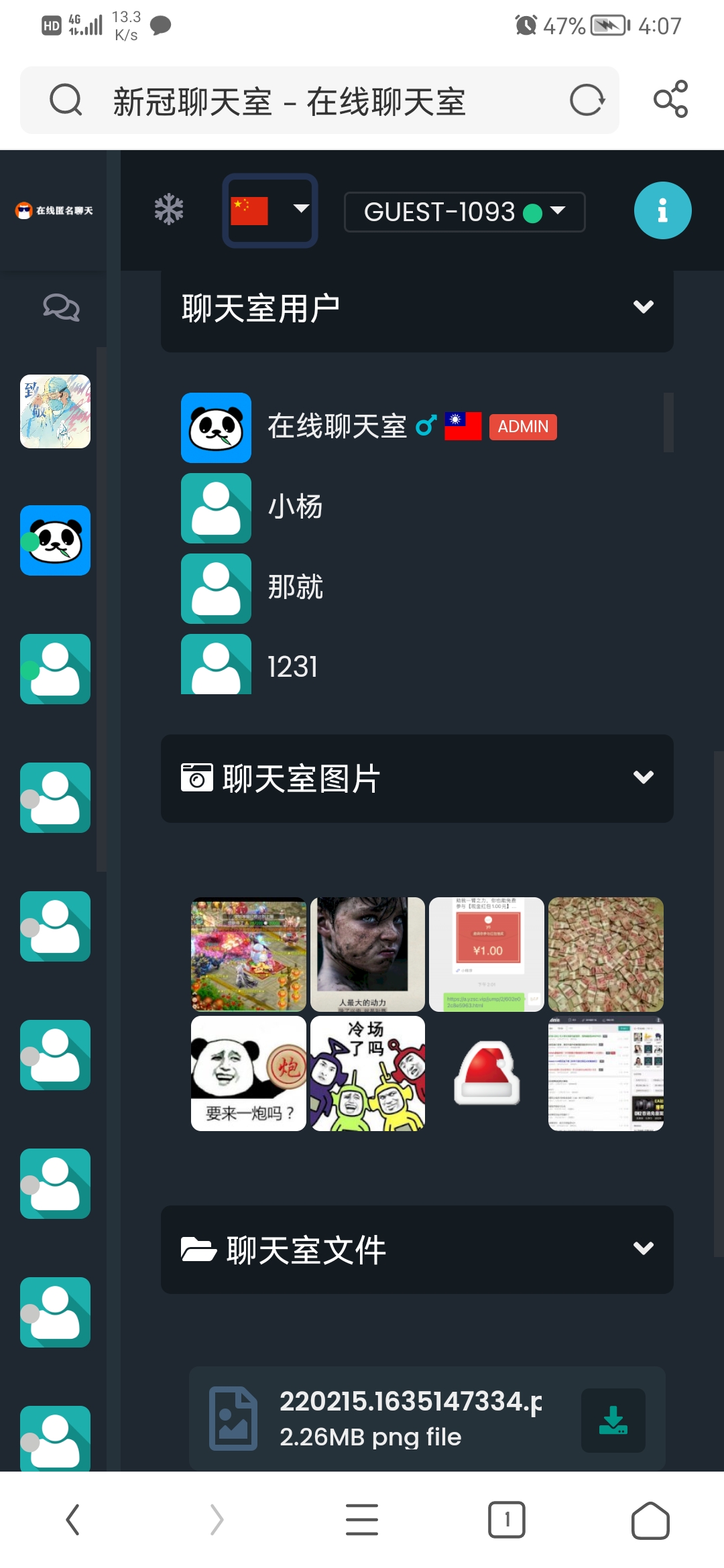View the Santa hat image
Viewport: 724px width, 1568px height.
[x=487, y=1073]
